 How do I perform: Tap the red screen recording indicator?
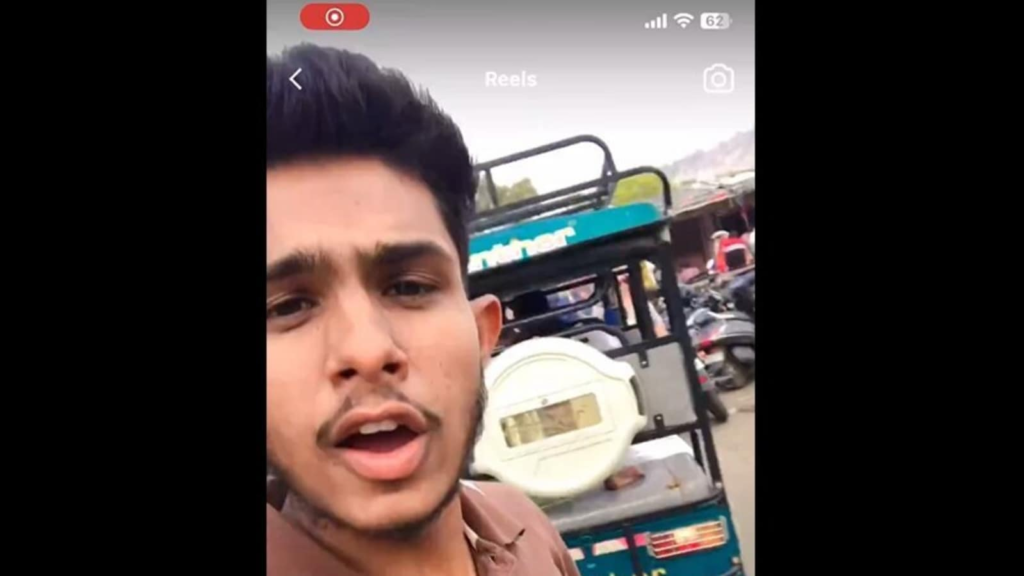[x=335, y=17]
